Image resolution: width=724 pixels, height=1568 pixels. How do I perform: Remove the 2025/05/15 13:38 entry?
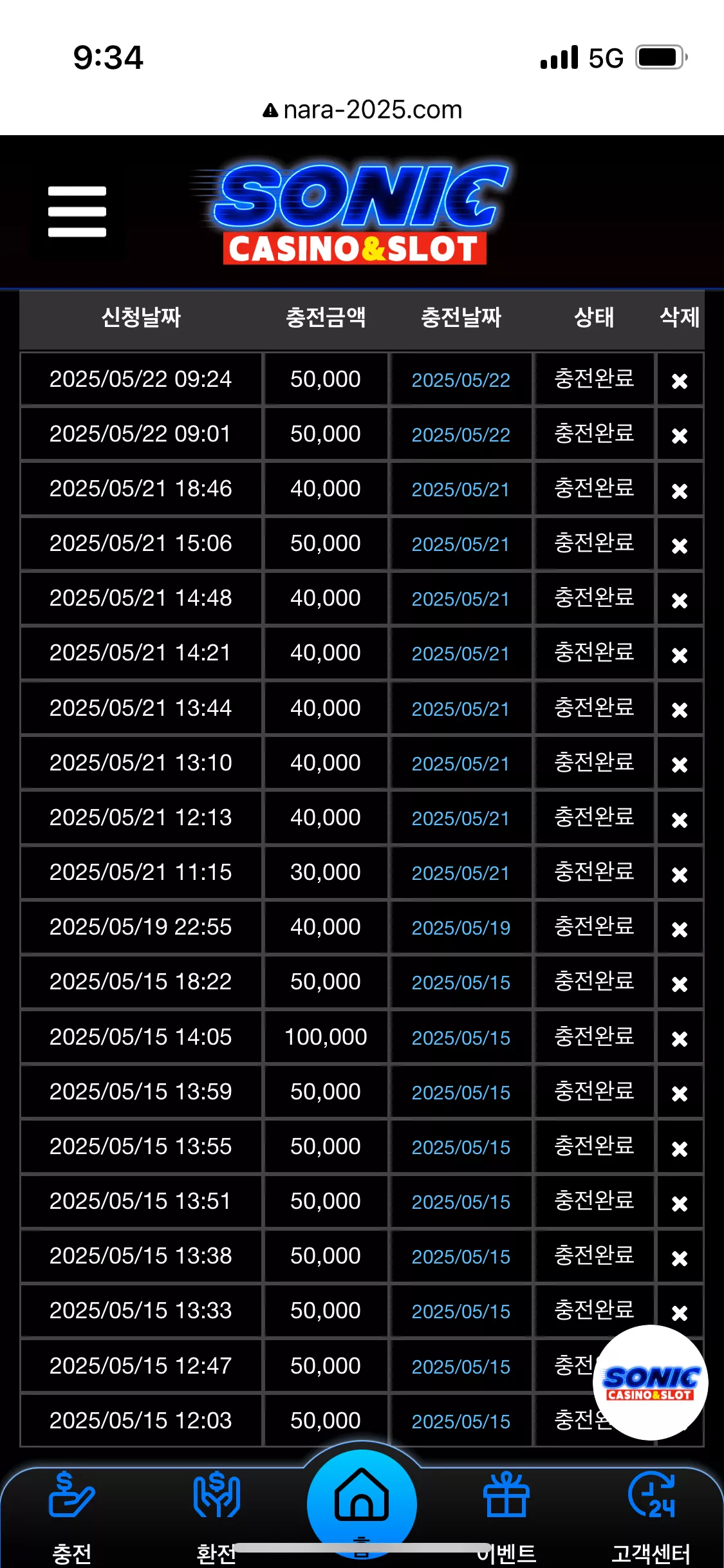click(680, 1258)
